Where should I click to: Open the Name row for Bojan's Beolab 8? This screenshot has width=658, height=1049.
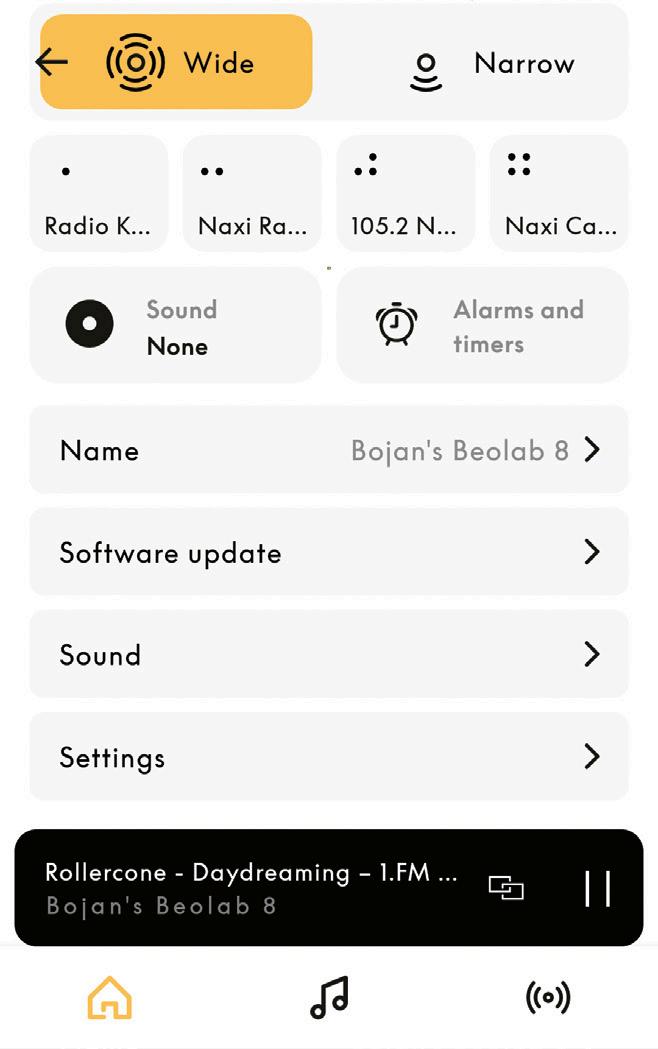[x=329, y=450]
